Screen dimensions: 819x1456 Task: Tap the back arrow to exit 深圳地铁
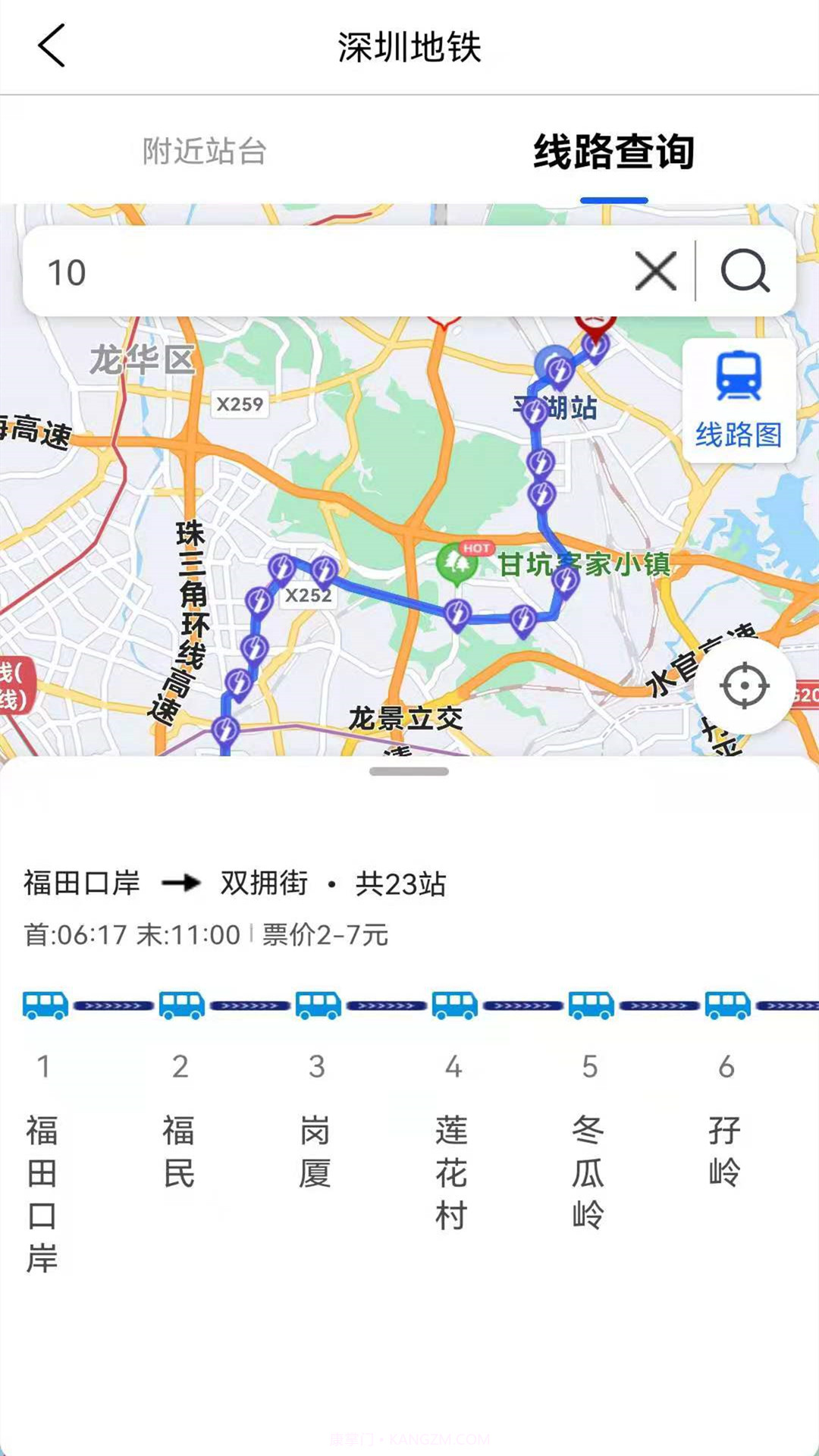pyautogui.click(x=49, y=45)
